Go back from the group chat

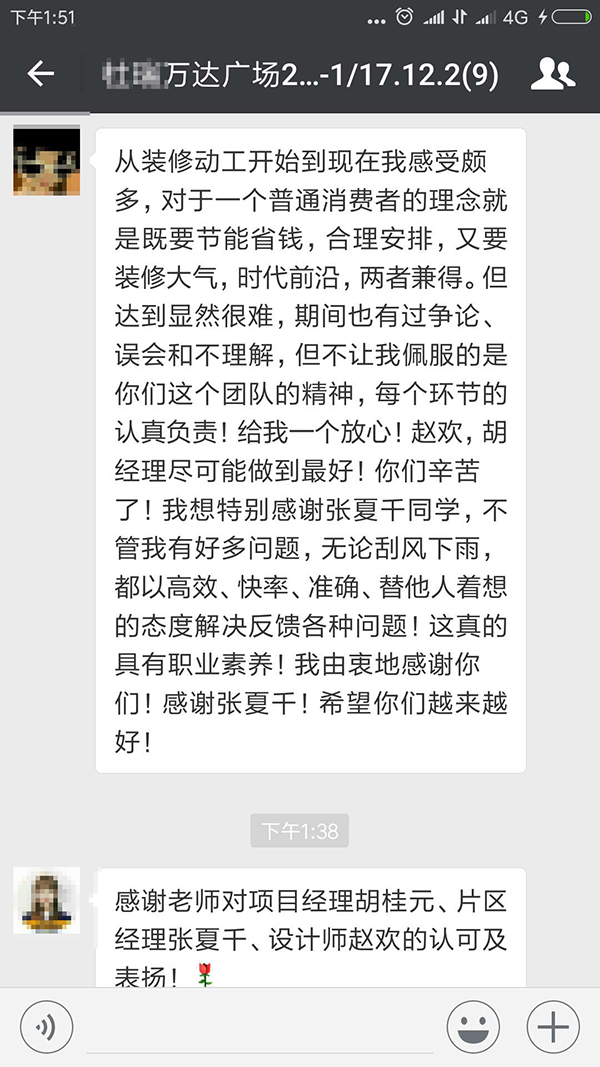tap(40, 74)
